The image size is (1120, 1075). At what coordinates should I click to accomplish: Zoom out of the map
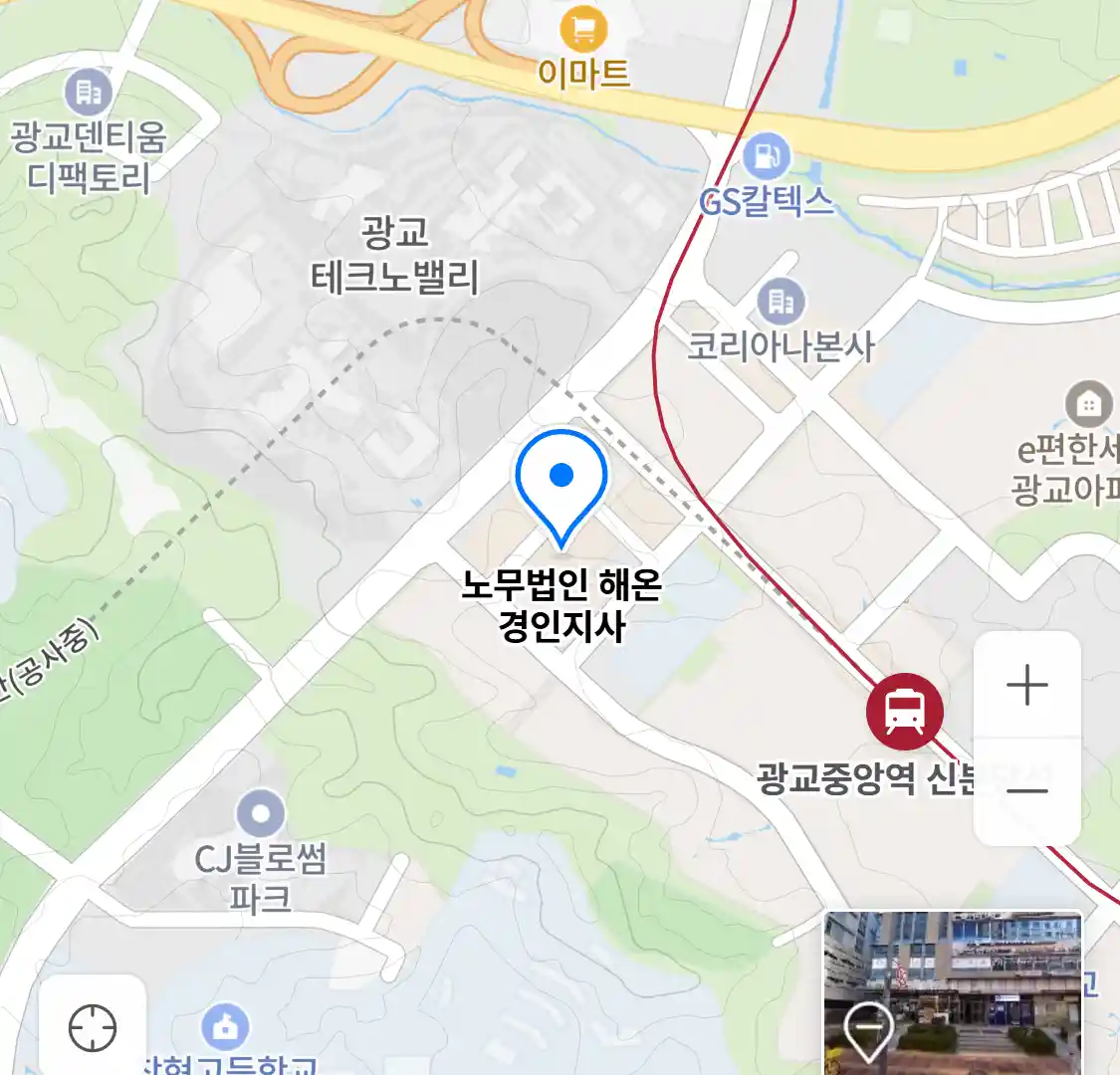1026,792
